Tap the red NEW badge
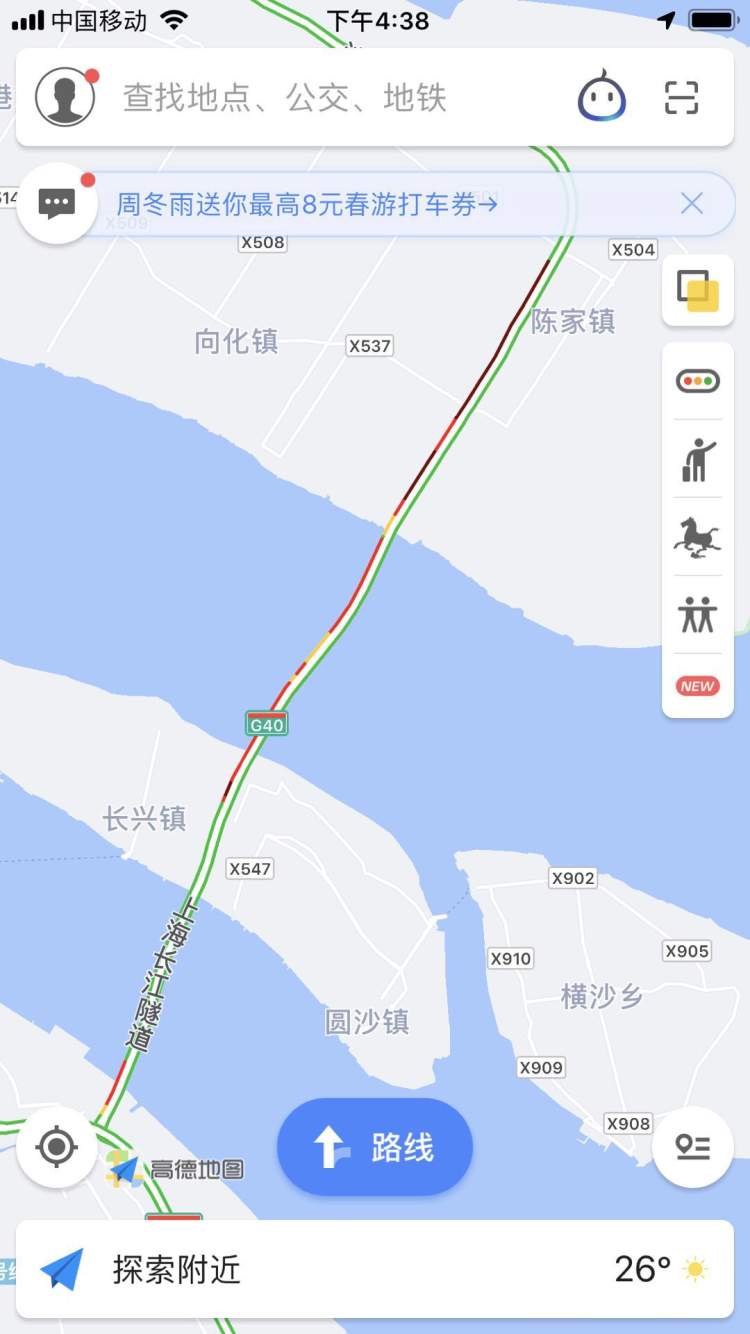The height and width of the screenshot is (1334, 750). coord(697,686)
